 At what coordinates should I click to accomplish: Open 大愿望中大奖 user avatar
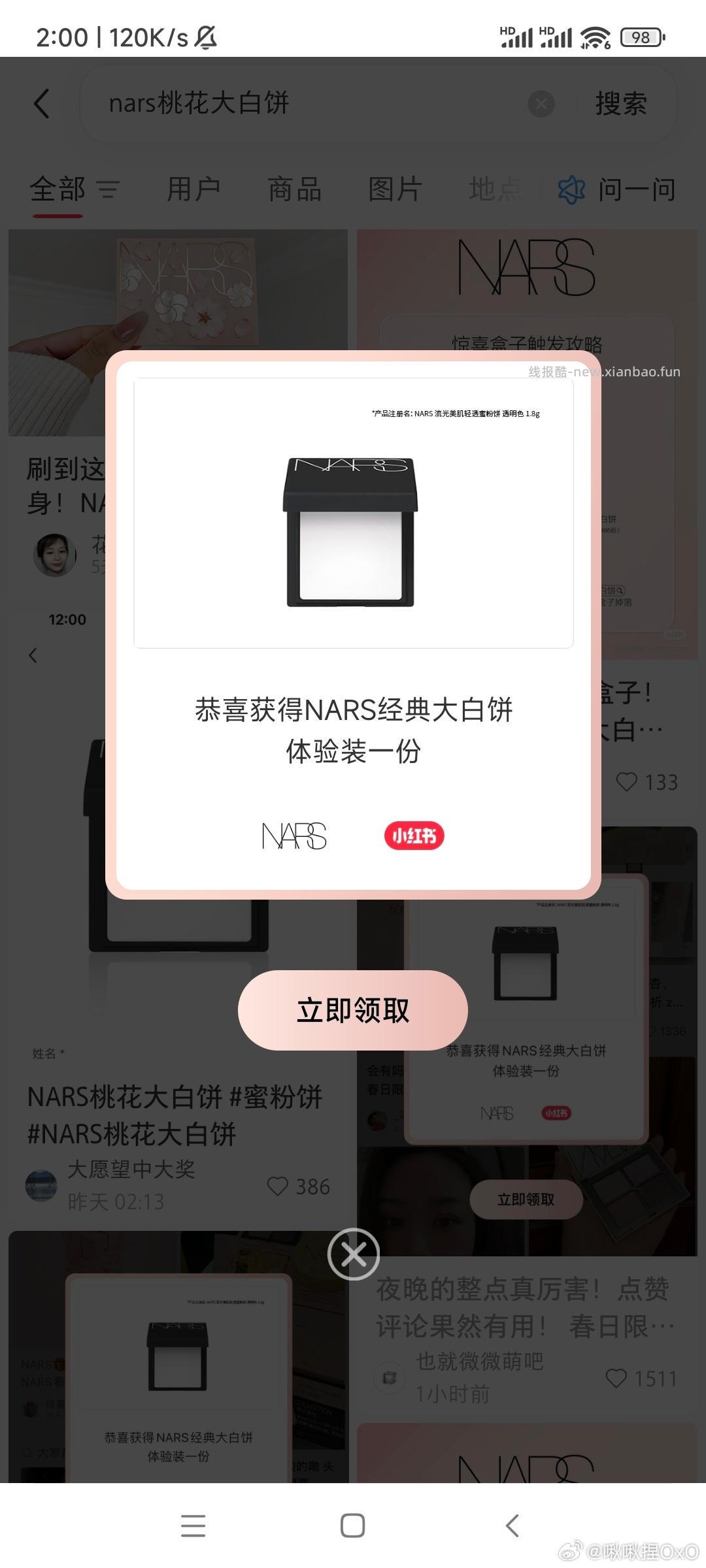[41, 1186]
